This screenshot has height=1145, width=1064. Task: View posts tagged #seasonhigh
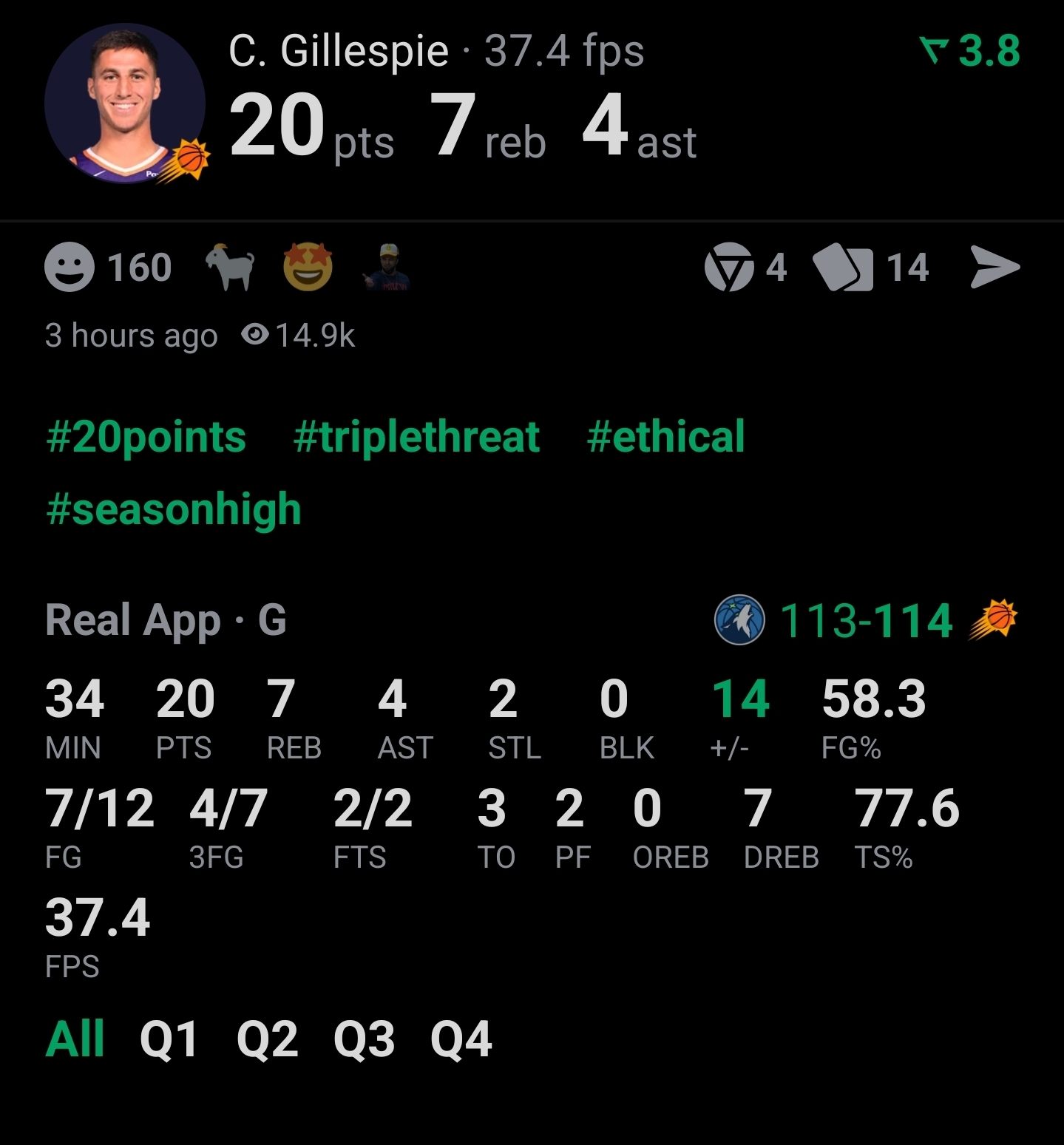pos(174,509)
